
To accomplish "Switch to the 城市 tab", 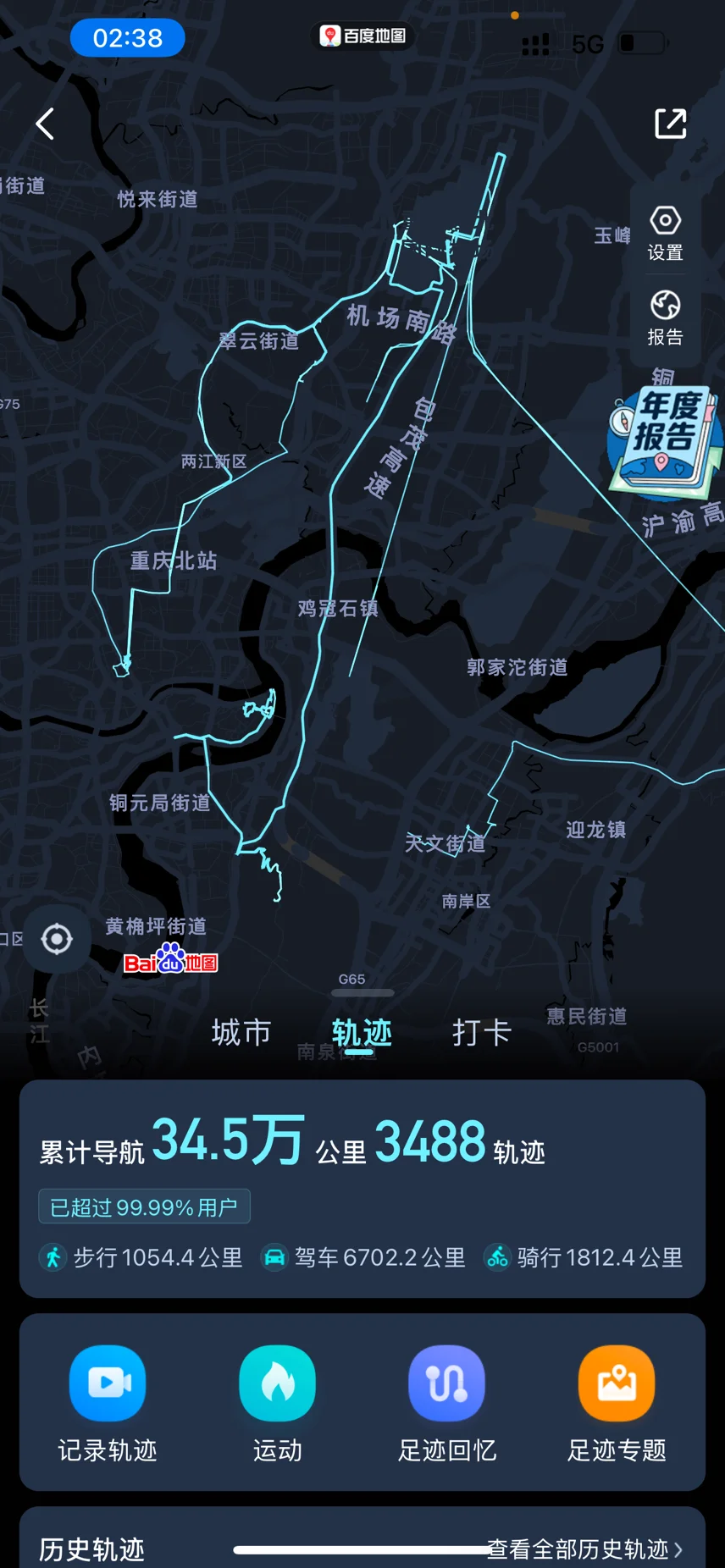I will pos(241,1032).
